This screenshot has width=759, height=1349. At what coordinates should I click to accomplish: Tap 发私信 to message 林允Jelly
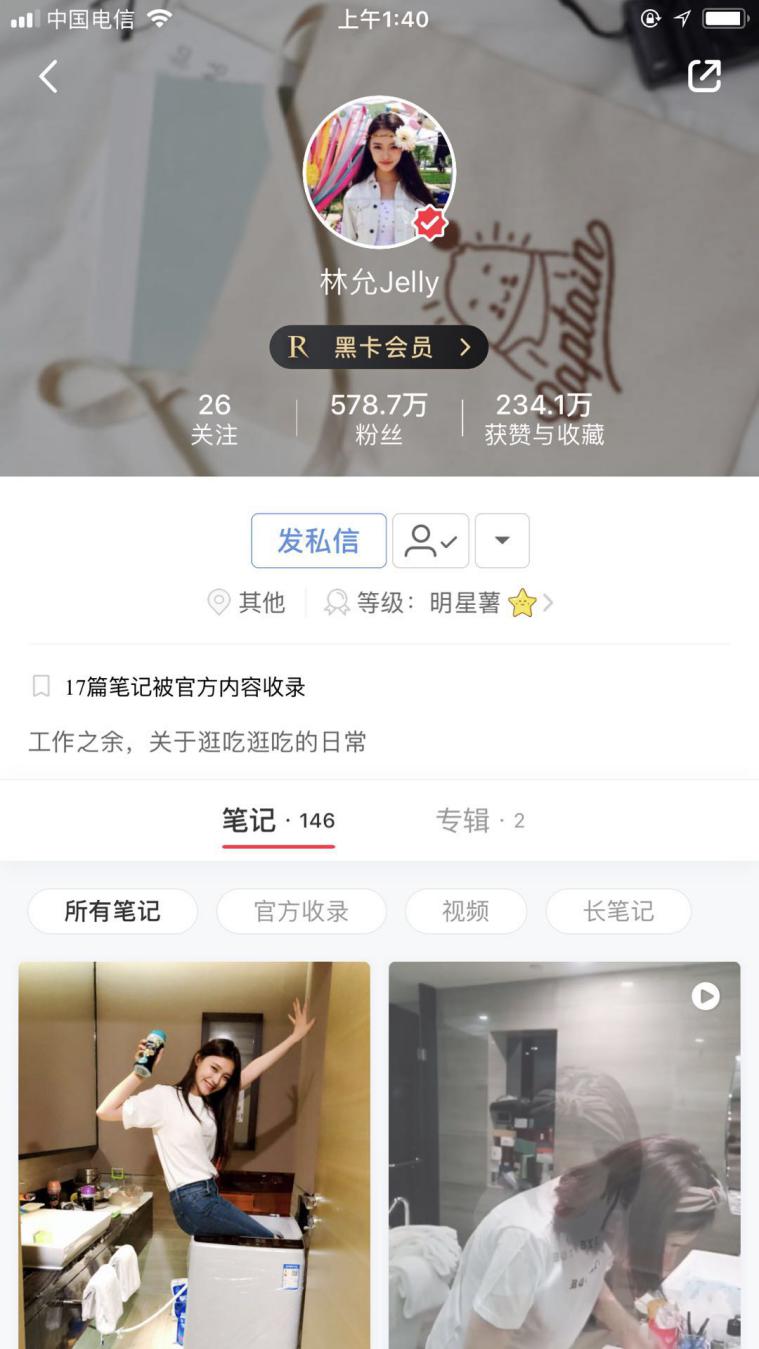click(x=318, y=540)
